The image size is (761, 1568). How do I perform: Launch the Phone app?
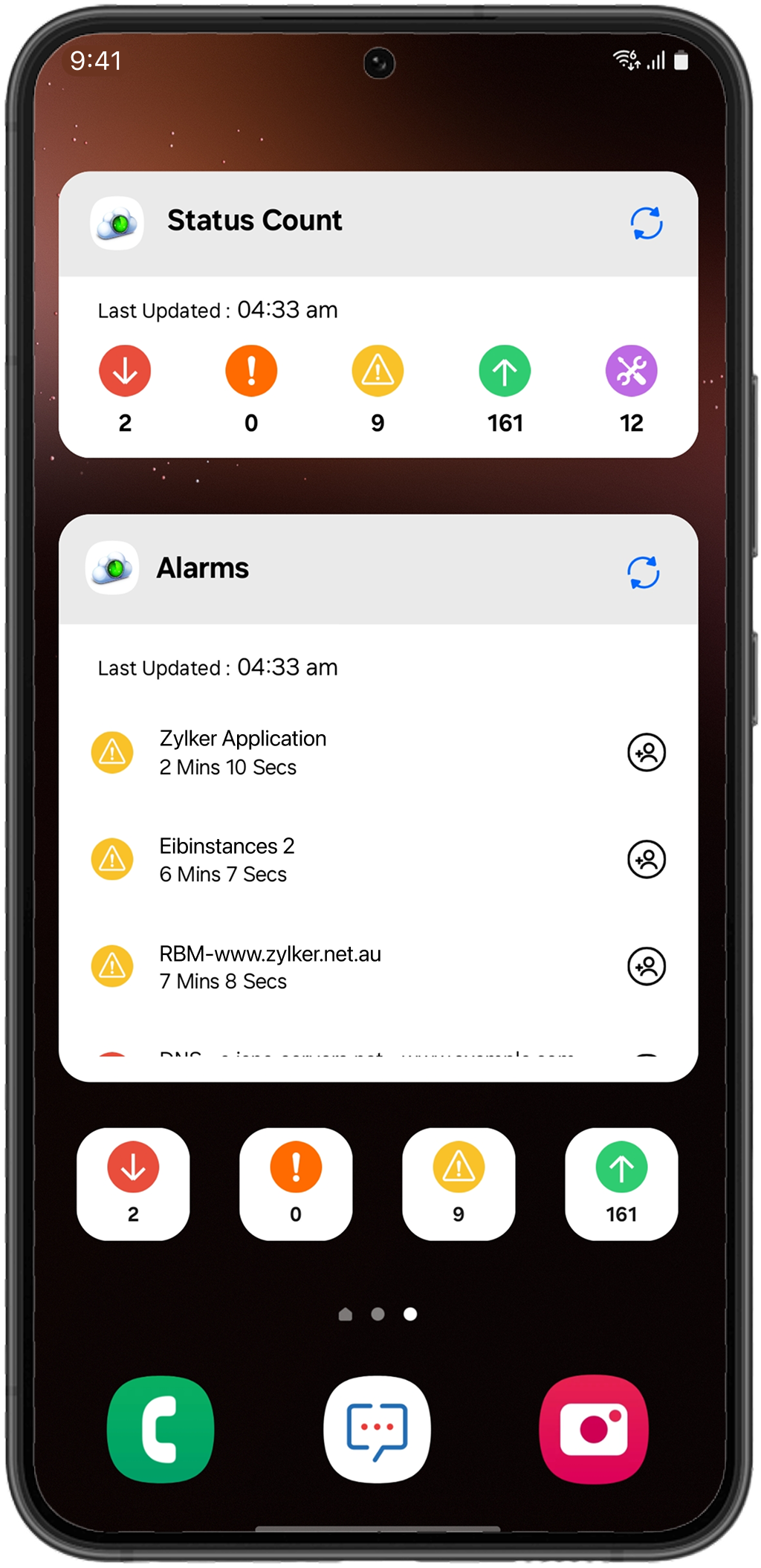tap(161, 1428)
